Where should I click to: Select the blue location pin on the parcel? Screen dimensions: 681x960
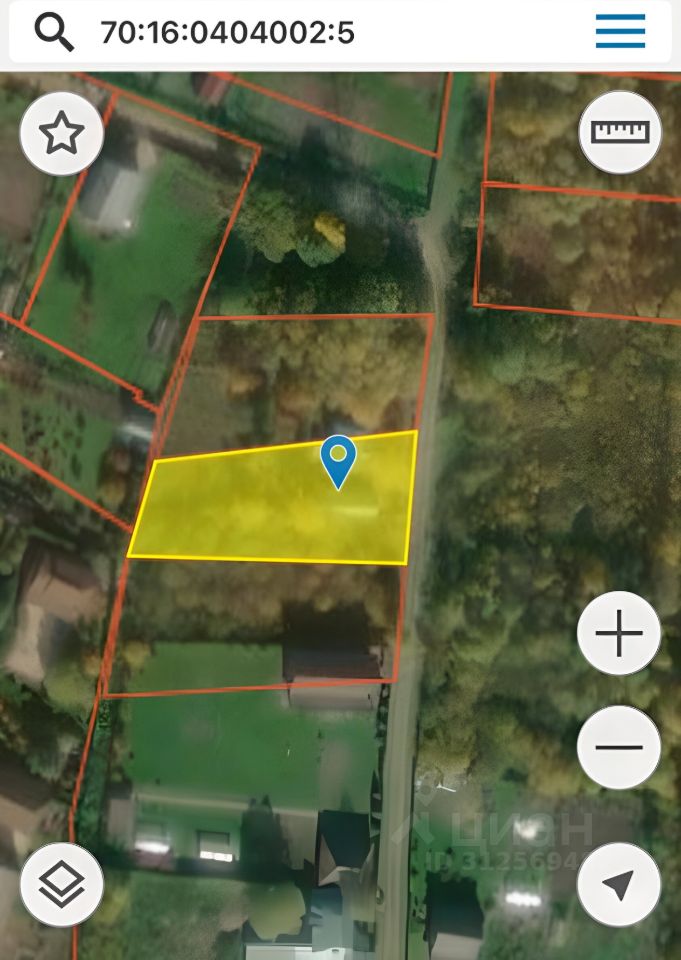coord(339,461)
